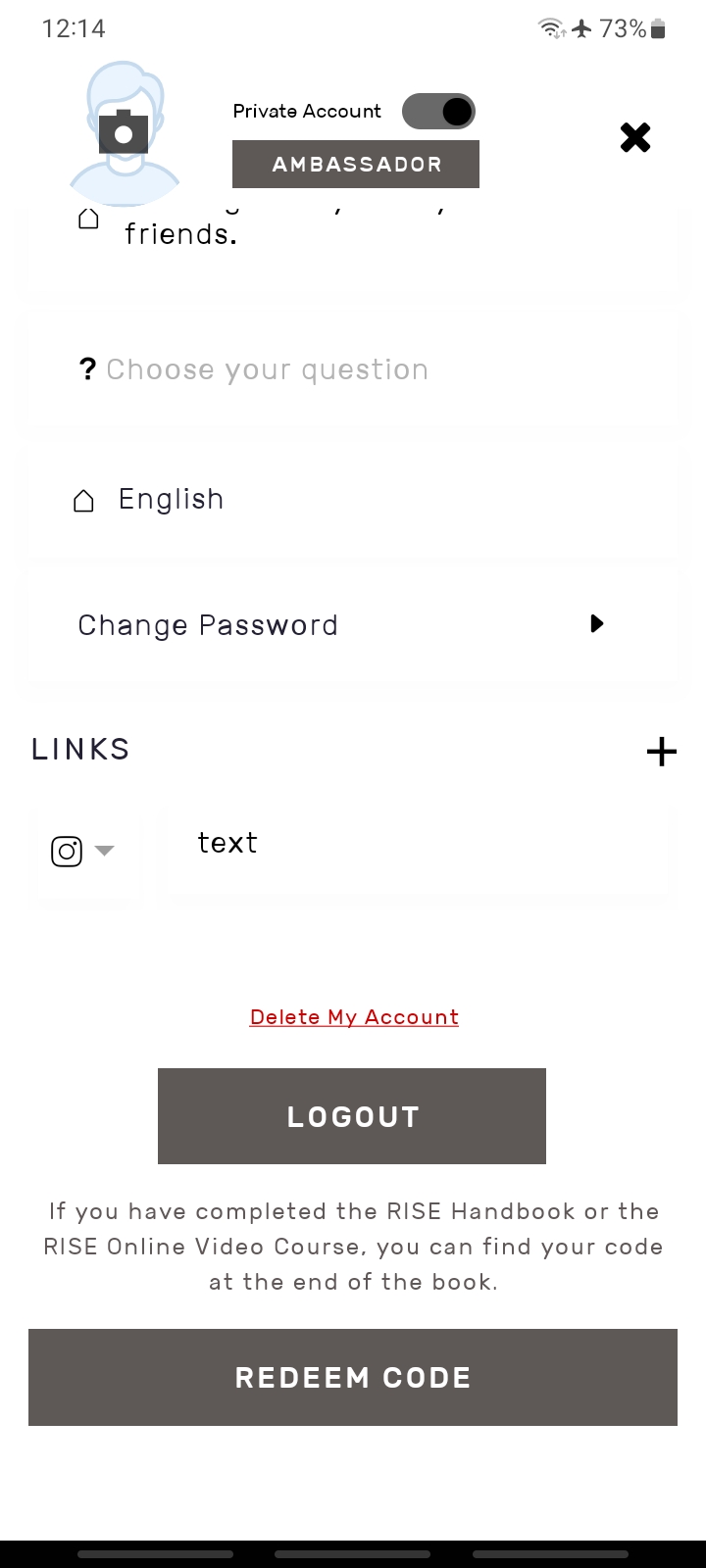The image size is (706, 1568).
Task: Click the question mark icon next to Choose your question
Action: pos(87,369)
